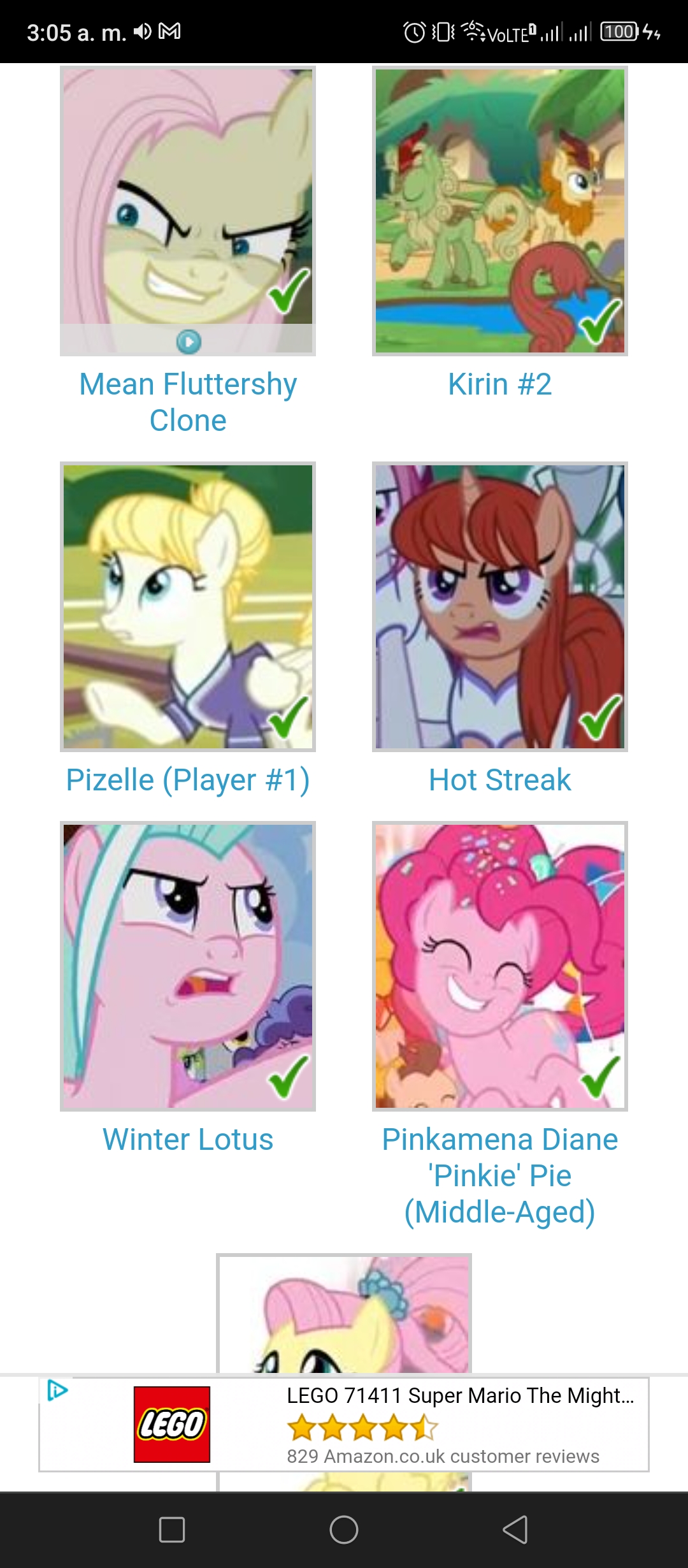Open the Kirin #2 picture tile
This screenshot has height=1568, width=688.
pos(500,211)
